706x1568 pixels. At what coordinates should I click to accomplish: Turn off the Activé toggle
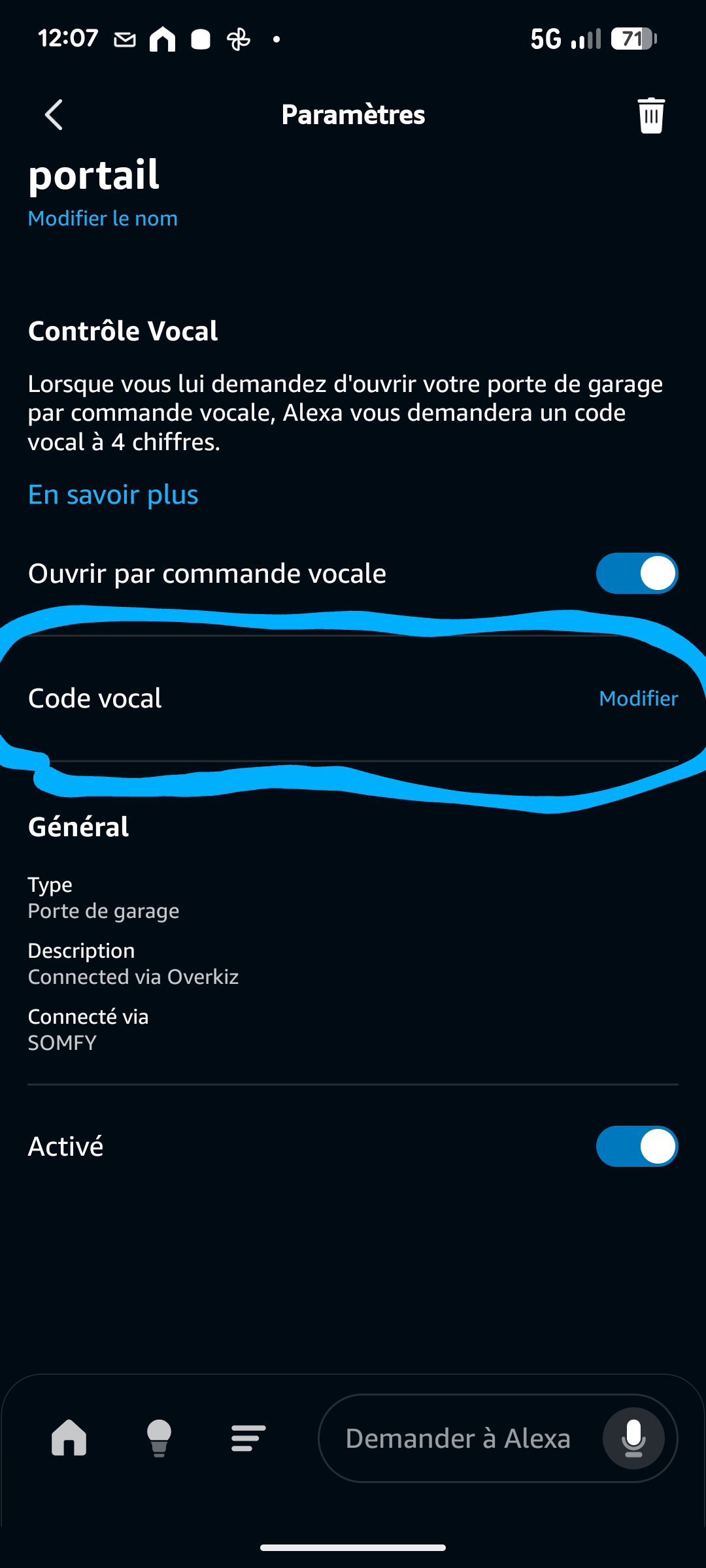pyautogui.click(x=637, y=1146)
